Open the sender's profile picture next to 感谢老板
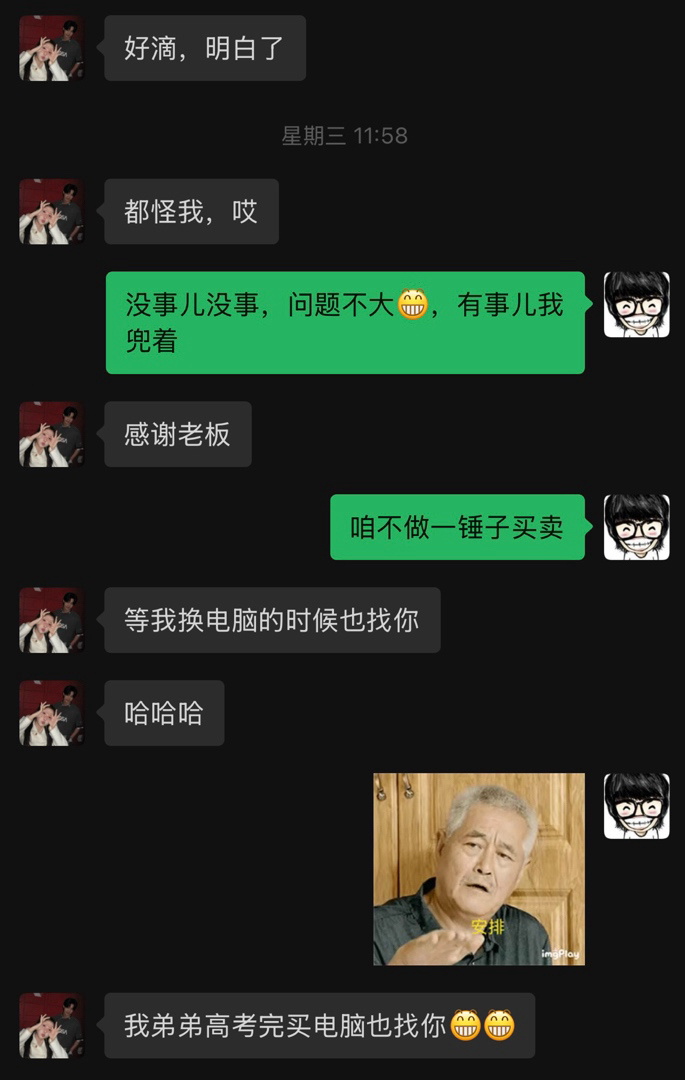 (51, 434)
